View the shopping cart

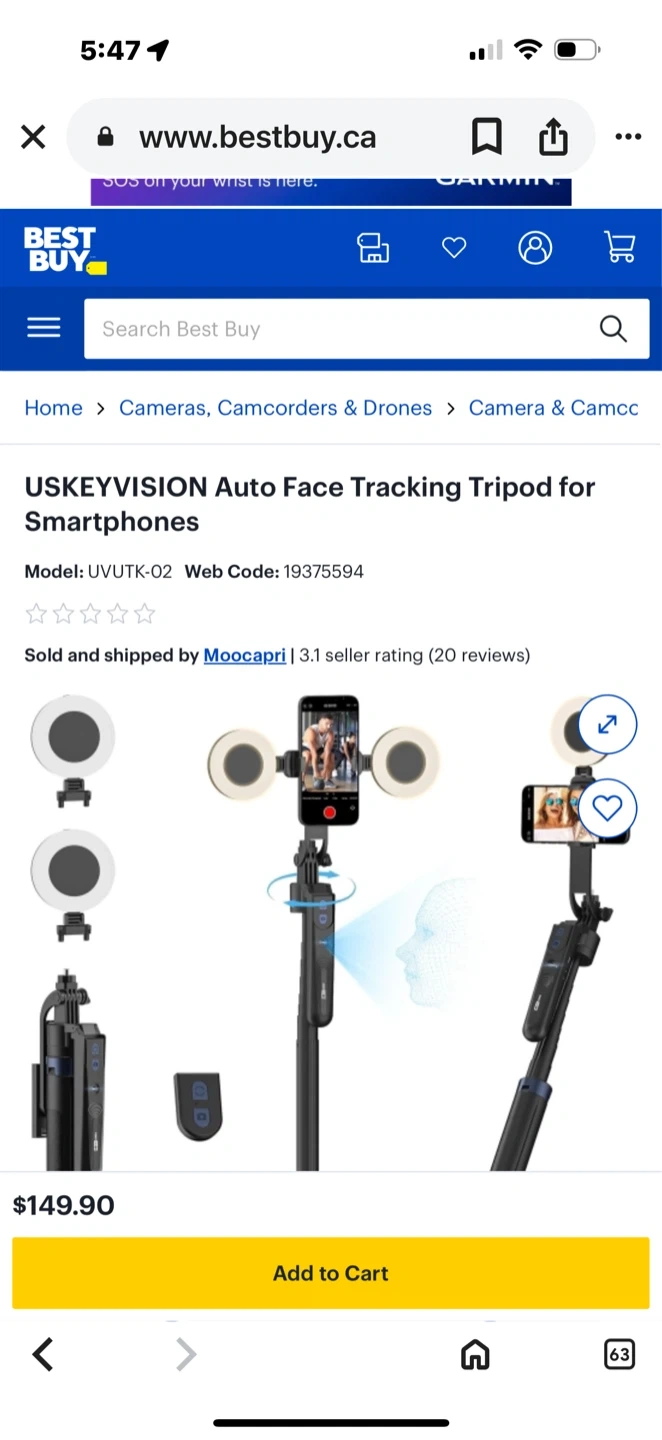pos(620,248)
